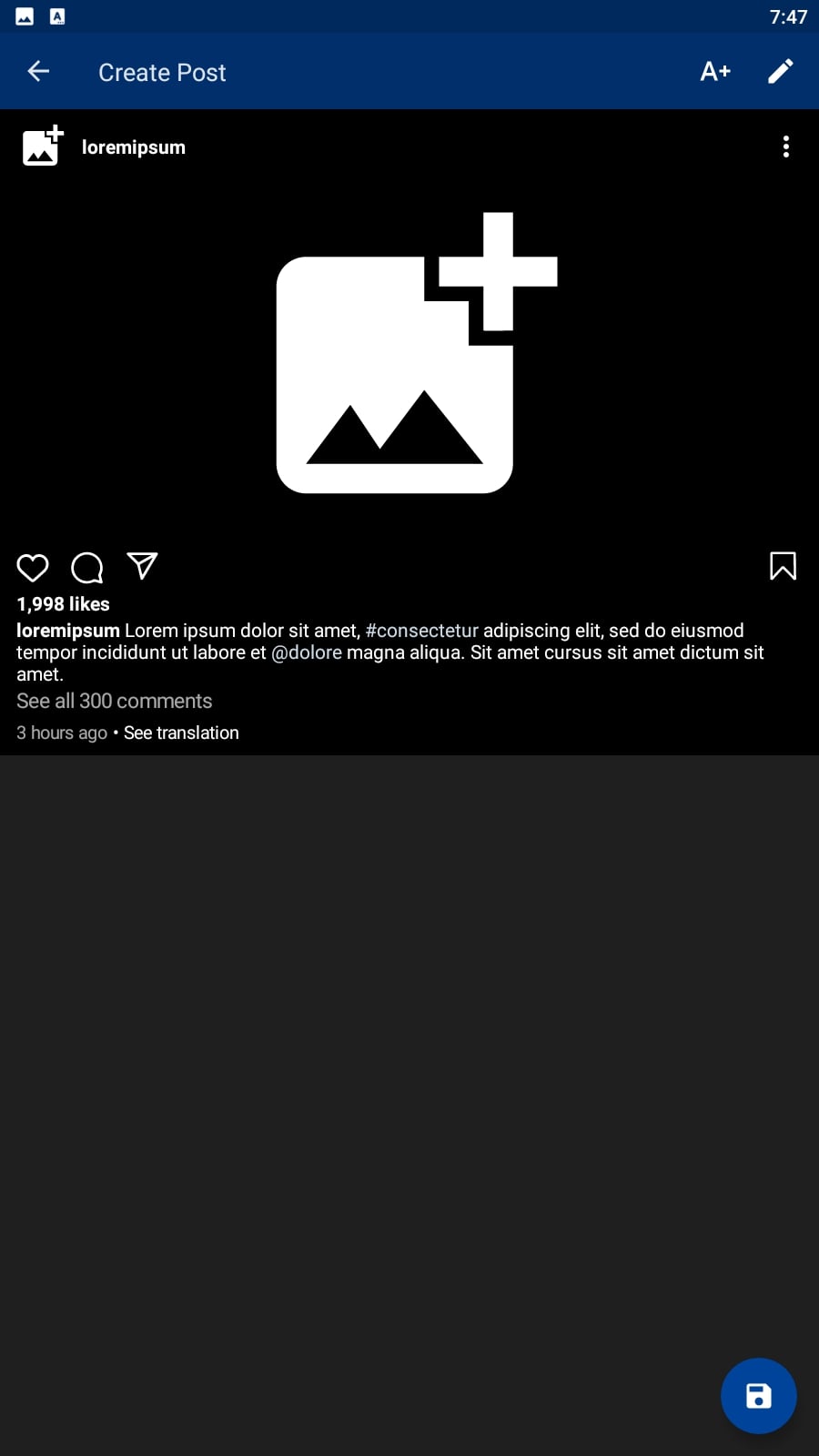The image size is (819, 1456).
Task: Open the three-dot post options menu
Action: (785, 147)
